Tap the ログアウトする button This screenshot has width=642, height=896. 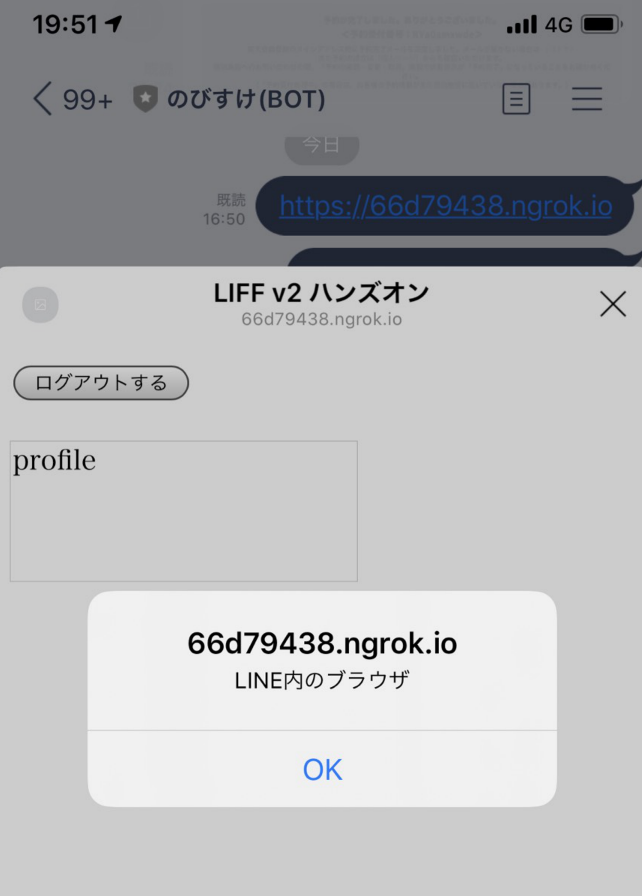coord(101,382)
